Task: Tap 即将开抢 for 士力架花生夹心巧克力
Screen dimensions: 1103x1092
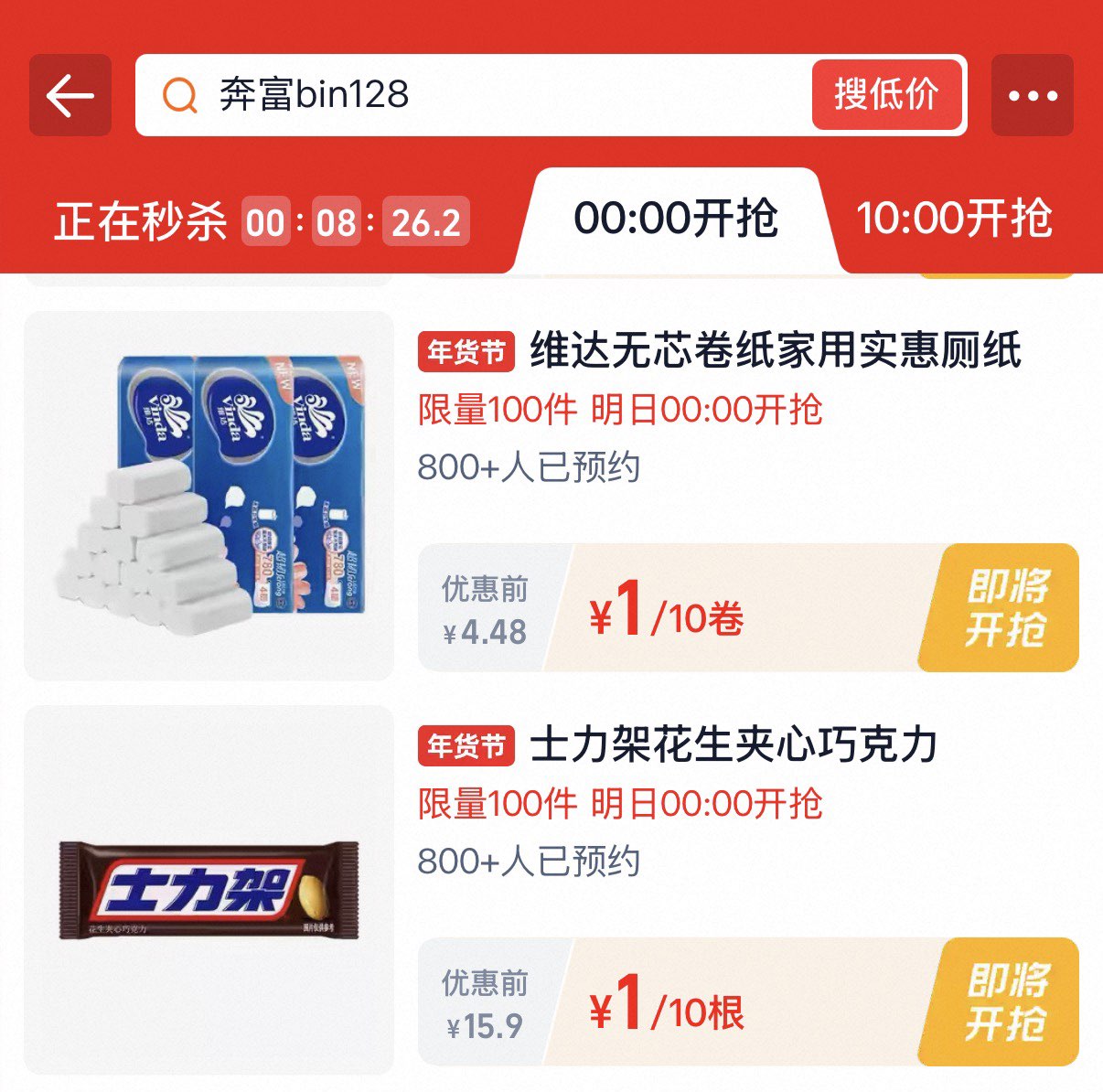Action: 1005,1001
